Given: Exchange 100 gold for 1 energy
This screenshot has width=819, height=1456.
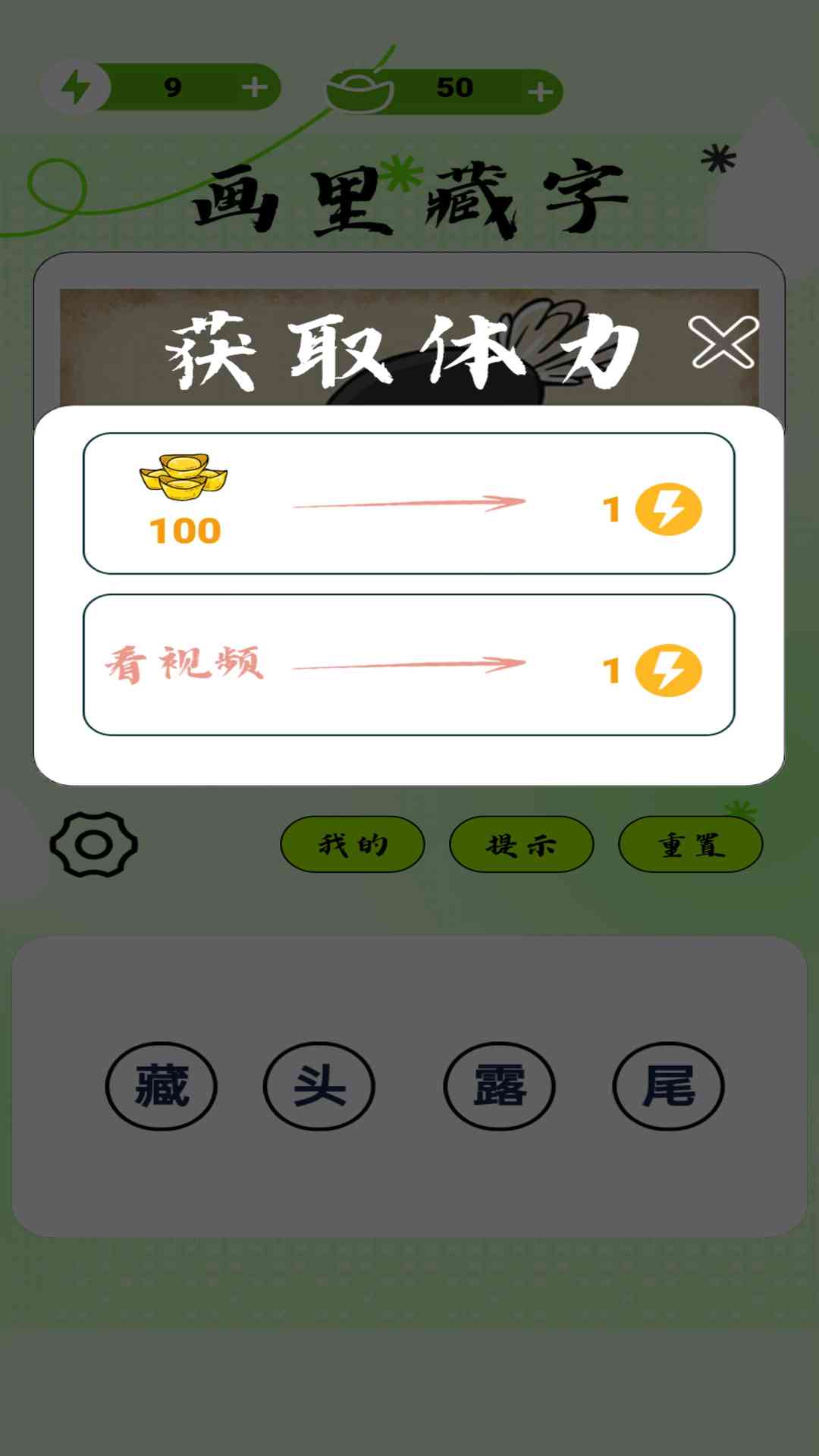Looking at the screenshot, I should (409, 500).
